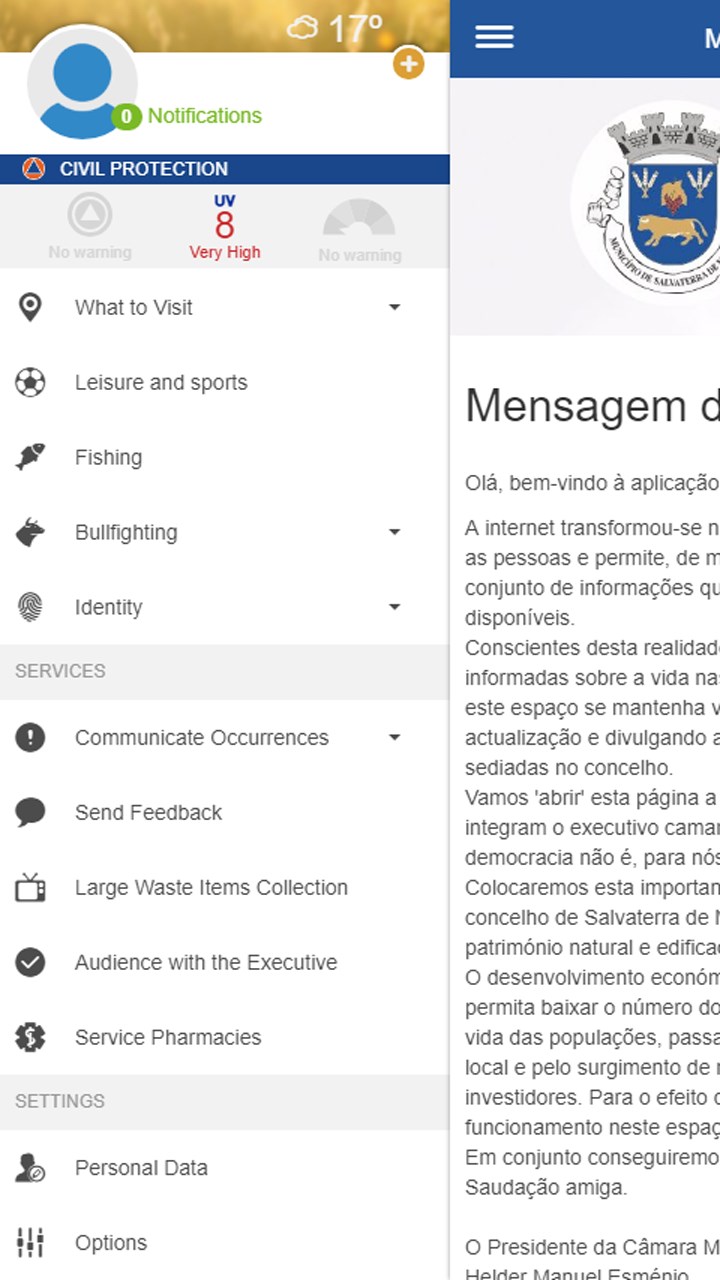
Task: Open the profile avatar
Action: pyautogui.click(x=81, y=86)
